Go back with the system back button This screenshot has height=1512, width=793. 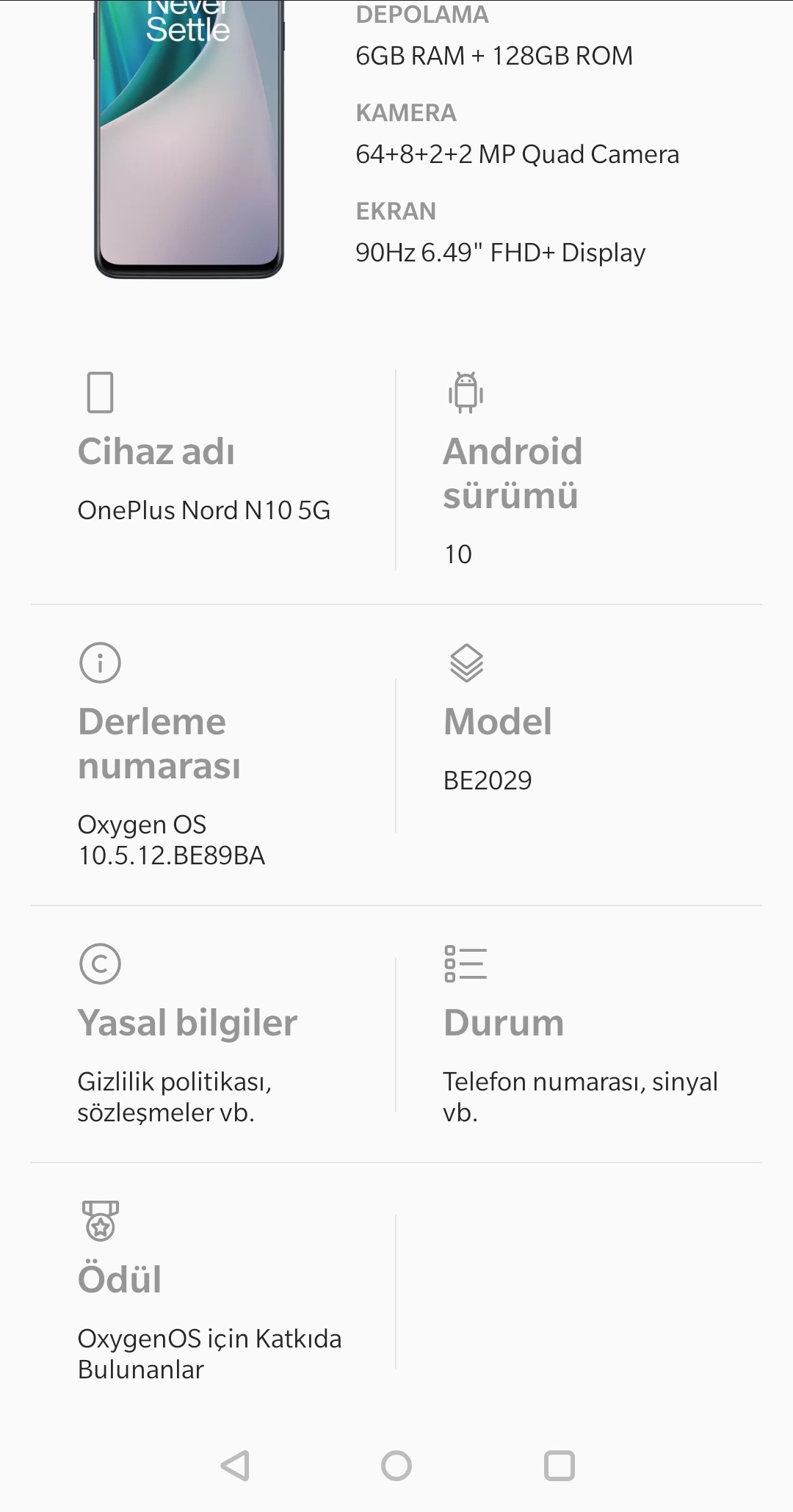coord(235,1466)
